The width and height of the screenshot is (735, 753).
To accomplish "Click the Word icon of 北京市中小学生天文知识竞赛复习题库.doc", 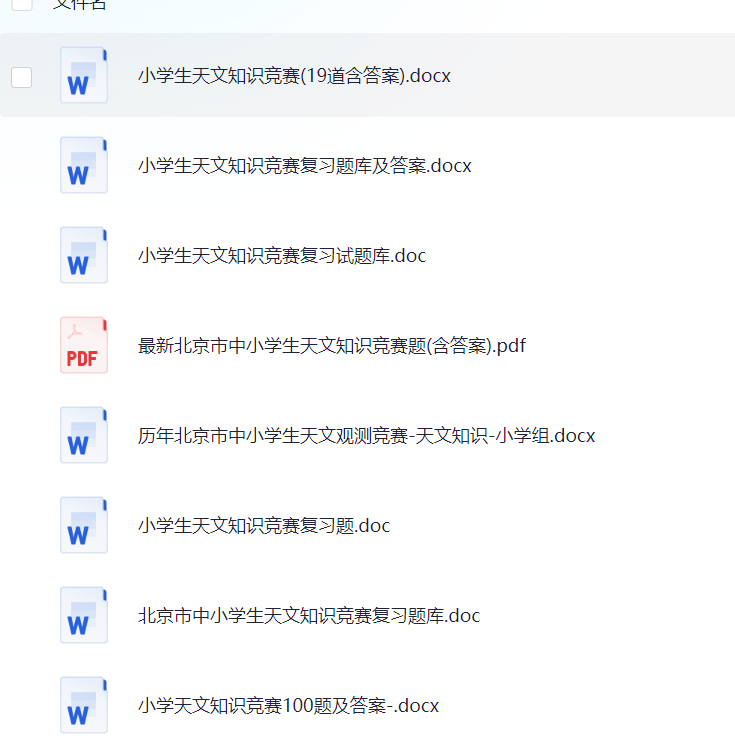I will 83,615.
